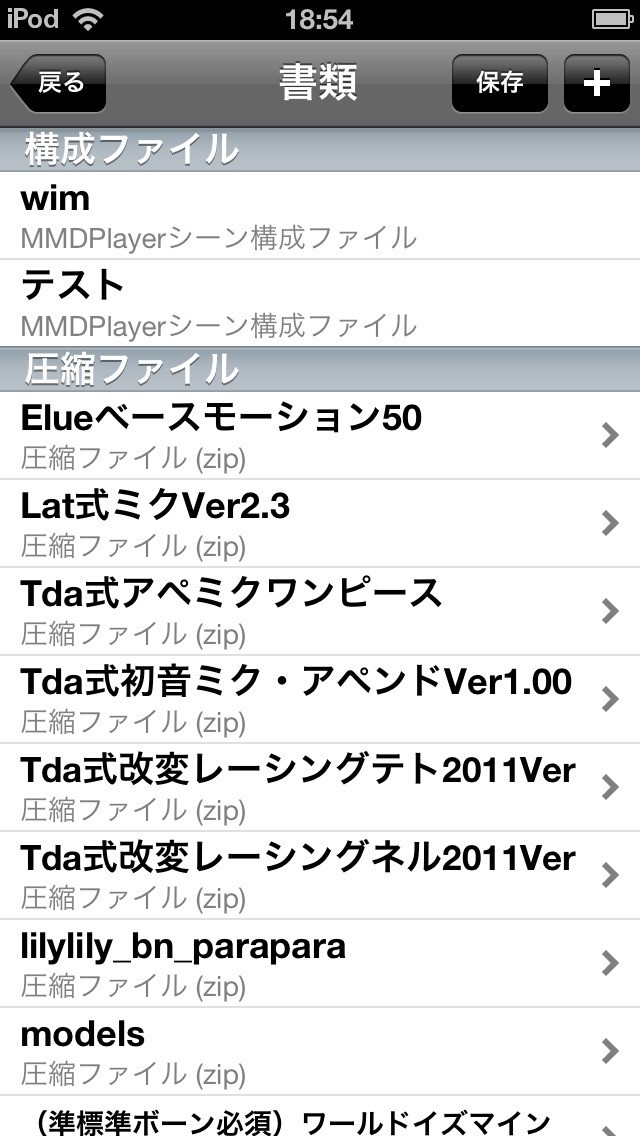Select the wim scene configuration file
Screen dimensions: 640x1136
pyautogui.click(x=320, y=215)
